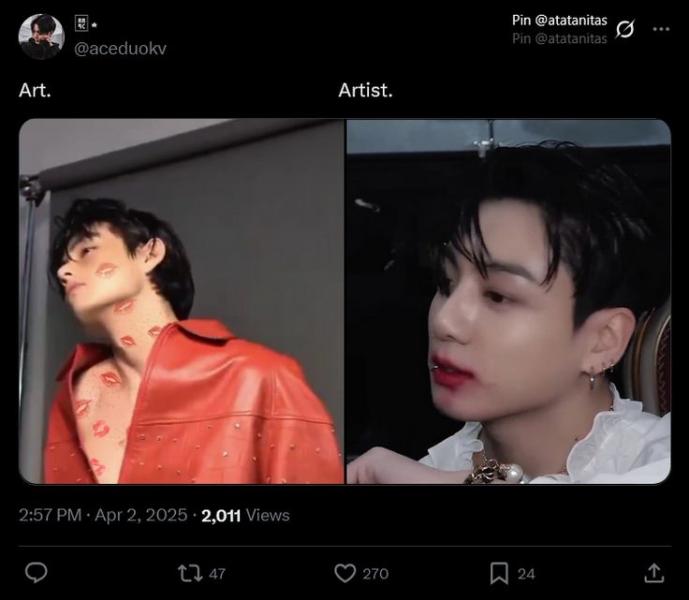689x600 pixels.
Task: Bookmark this post
Action: coord(499,573)
